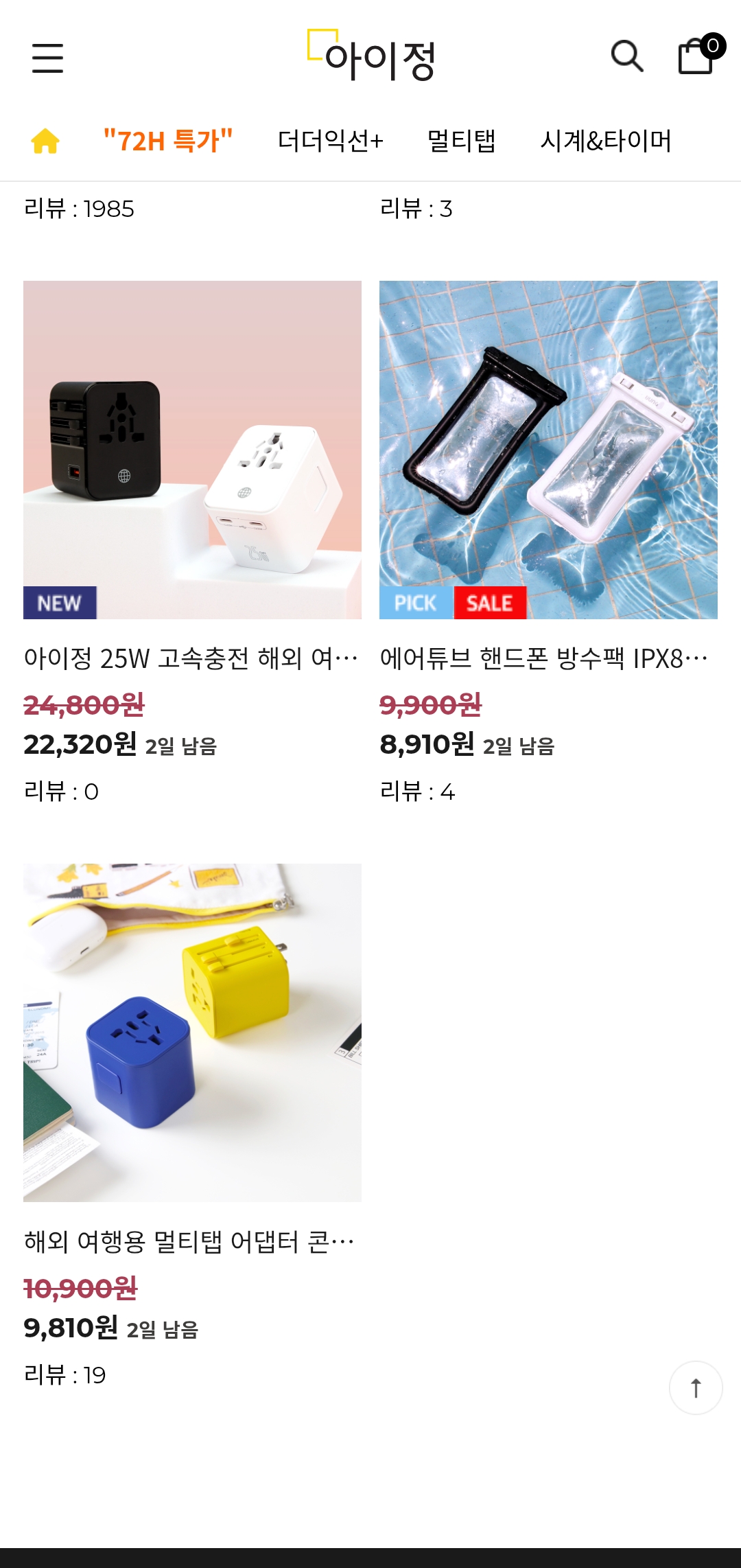Open the 해외 여행용 멀티탭 어댑터 product
The width and height of the screenshot is (741, 1568).
click(192, 1033)
